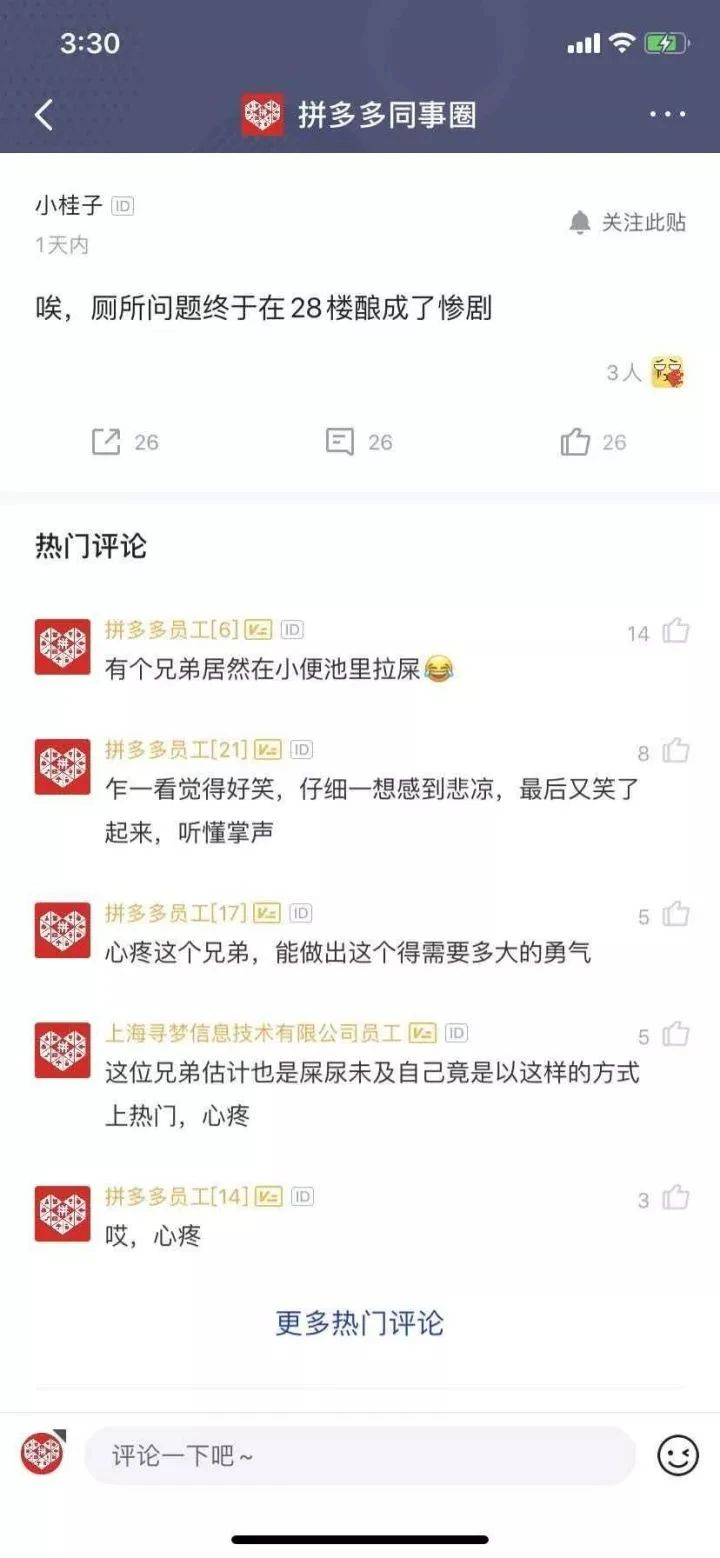Open the emoji picker beside comment box
This screenshot has height=1558, width=720.
tap(677, 1455)
